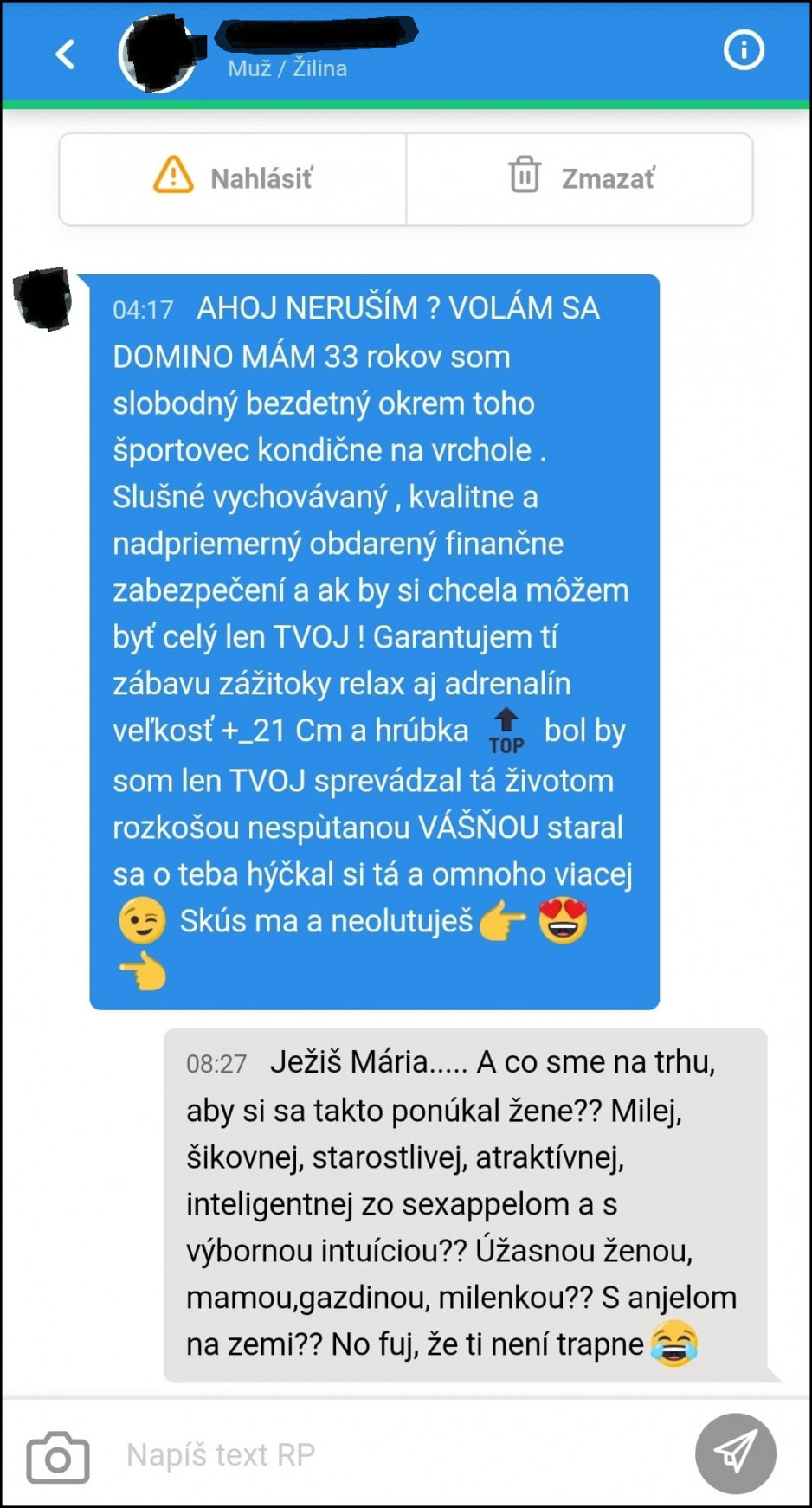Viewport: 812px width, 1508px height.
Task: Focus the Napíš text RP field
Action: [390, 1455]
